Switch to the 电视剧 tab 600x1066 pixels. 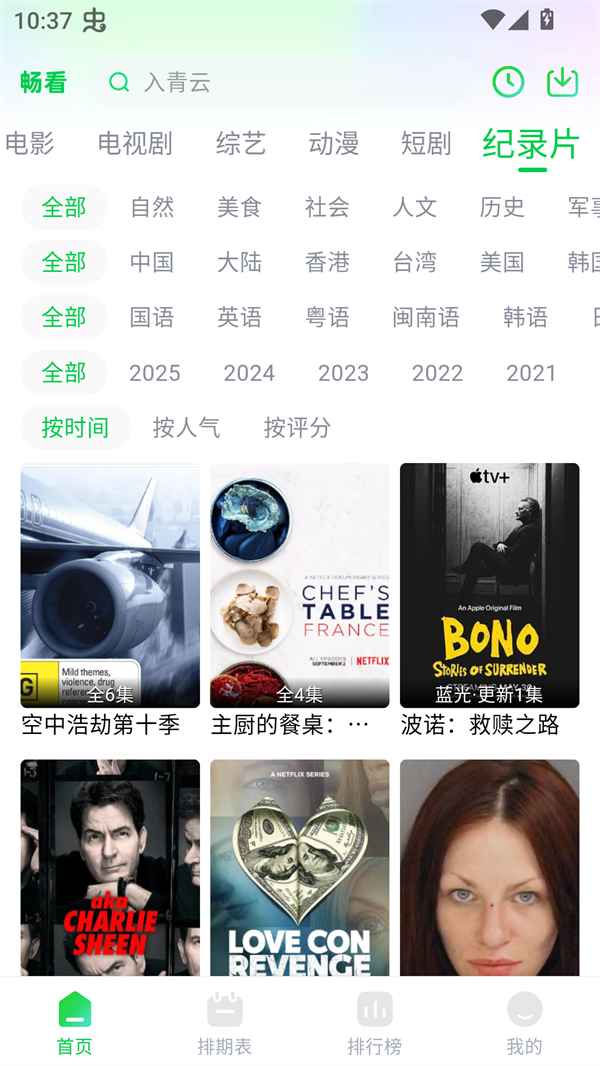pos(135,144)
